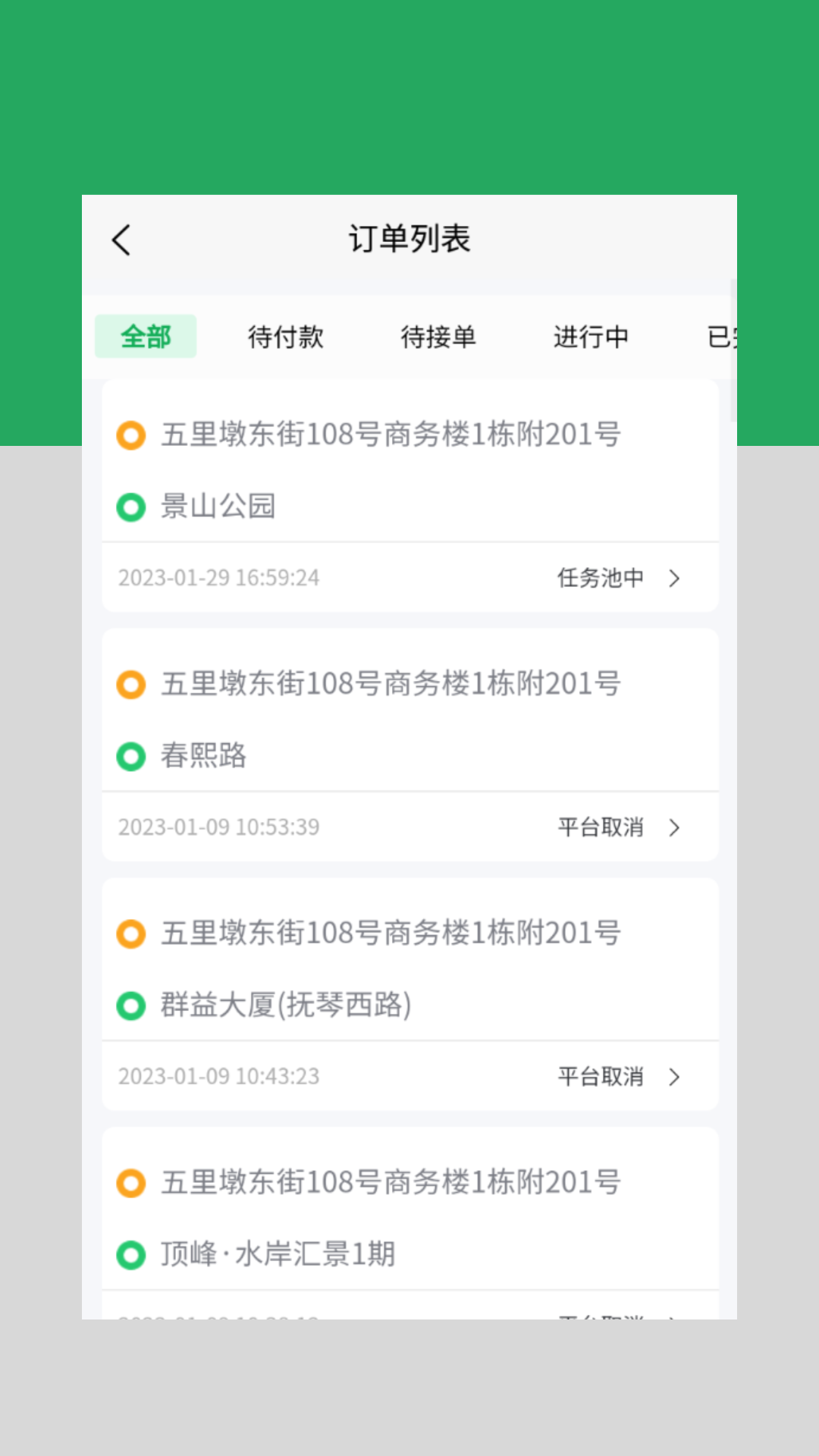Click the green dropoff dot next to 春熙路
The height and width of the screenshot is (1456, 819).
[131, 757]
